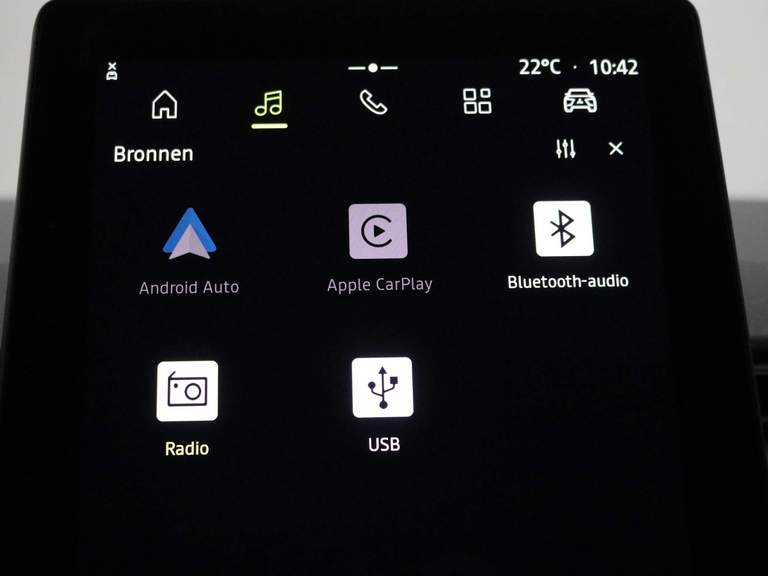Open the audio equalizer settings

tap(566, 149)
